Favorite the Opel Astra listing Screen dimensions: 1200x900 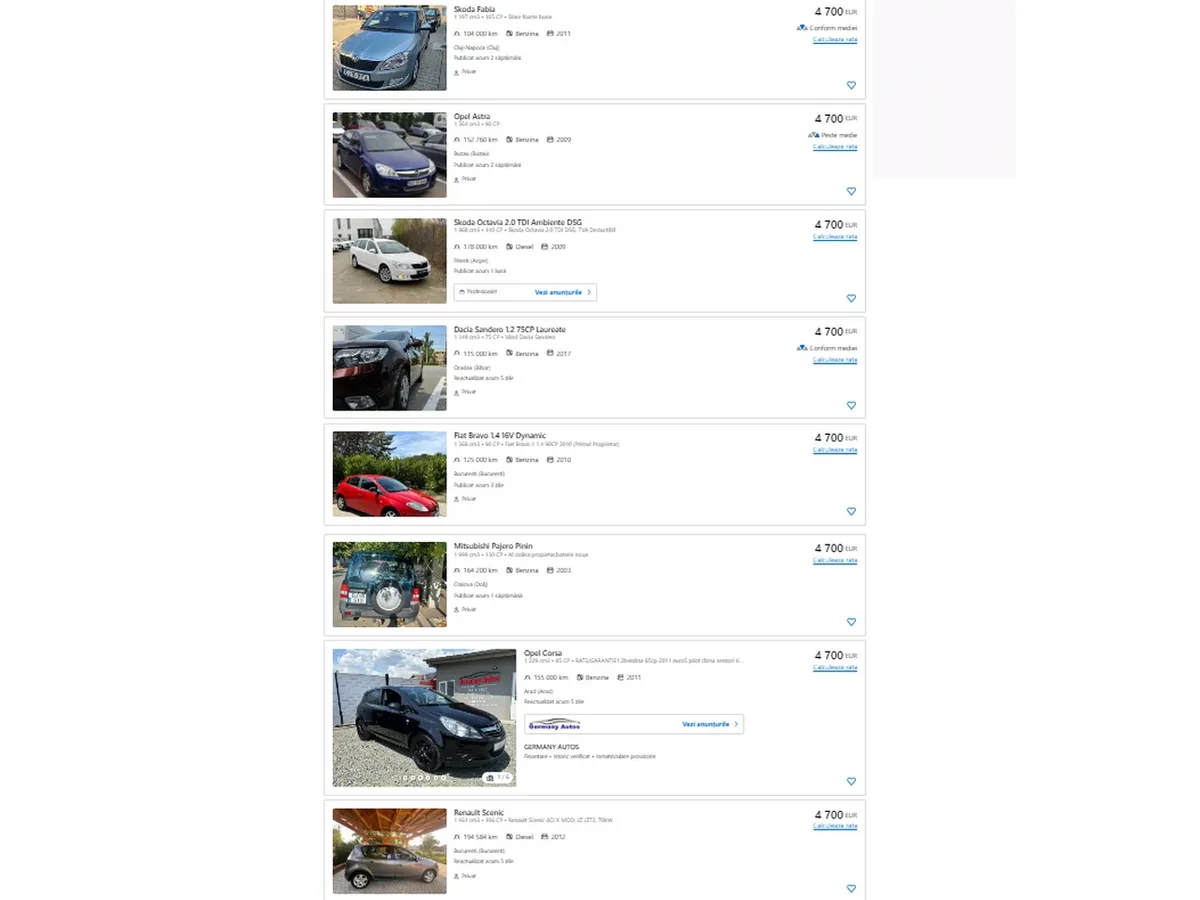(851, 191)
